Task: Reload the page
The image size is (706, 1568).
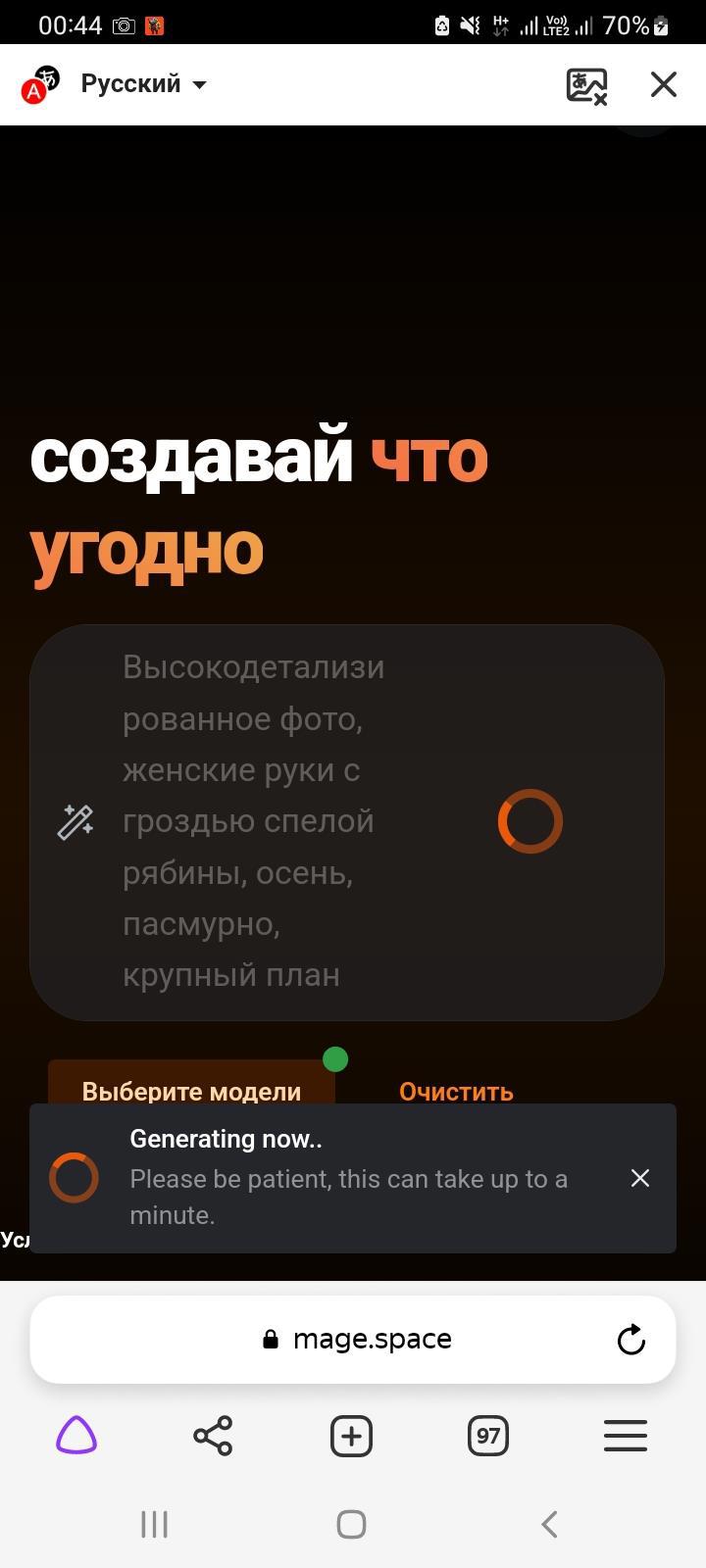Action: tap(630, 1340)
